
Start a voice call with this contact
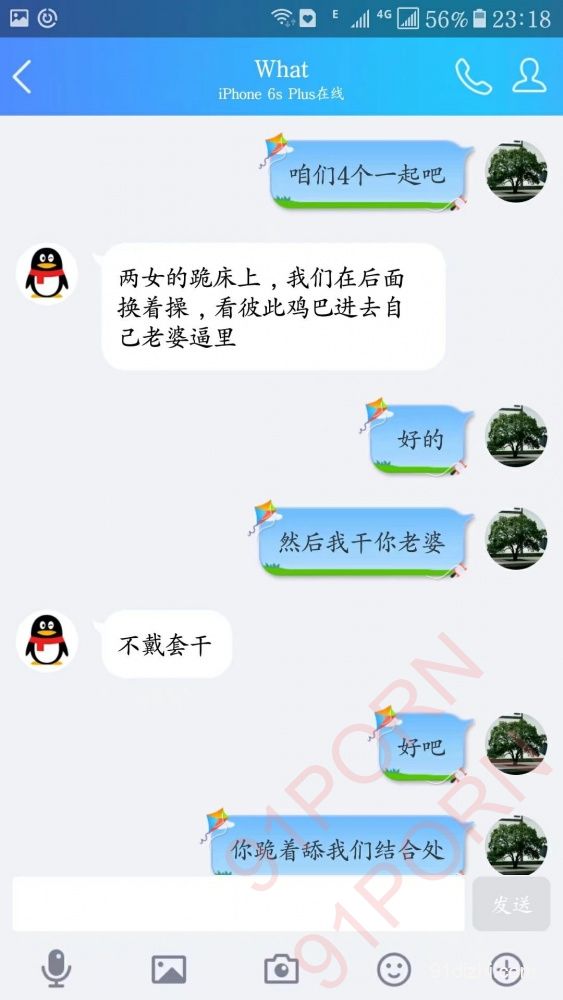(x=473, y=77)
